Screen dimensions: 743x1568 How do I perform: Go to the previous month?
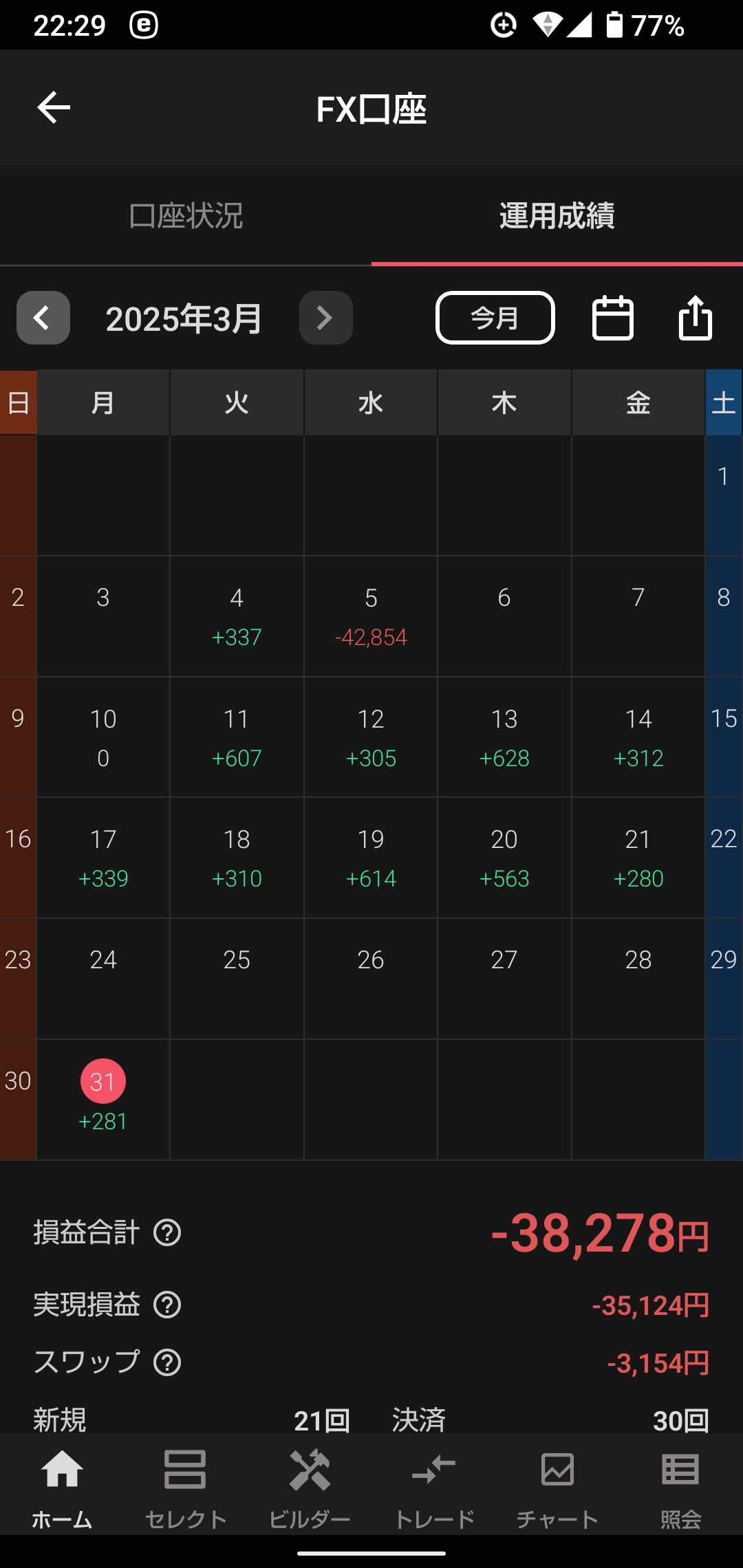(x=43, y=318)
